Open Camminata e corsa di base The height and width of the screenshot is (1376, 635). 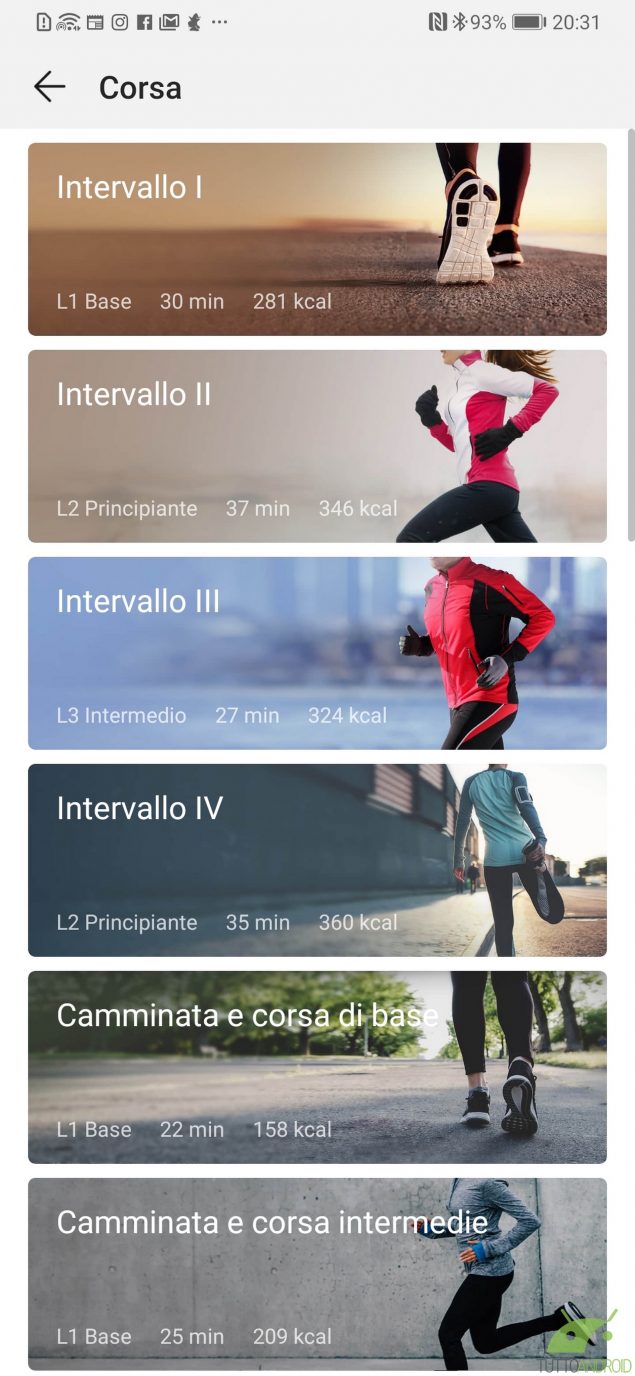317,1067
